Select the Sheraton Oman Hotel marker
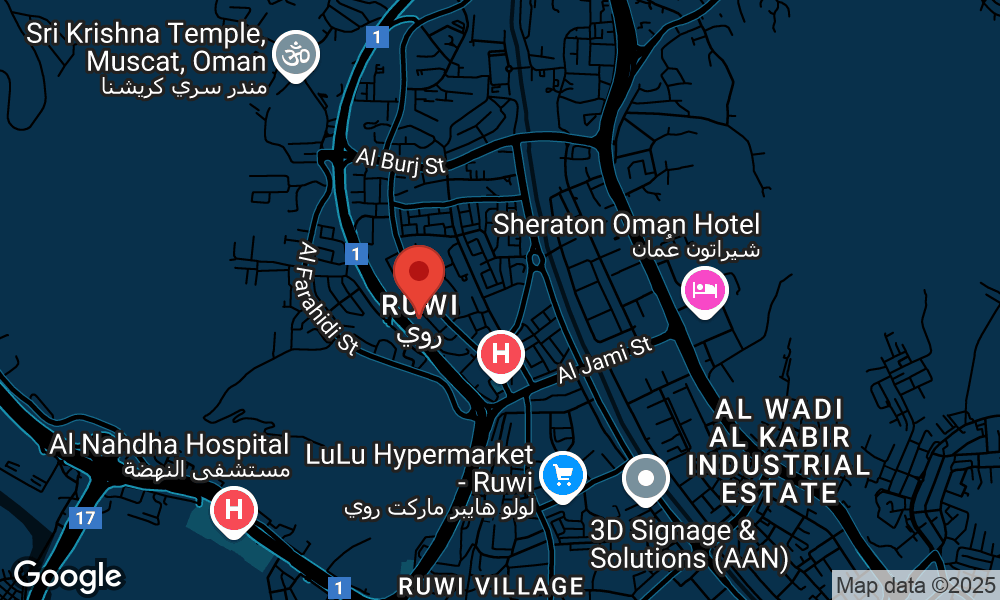Viewport: 1000px width, 600px height. 705,291
